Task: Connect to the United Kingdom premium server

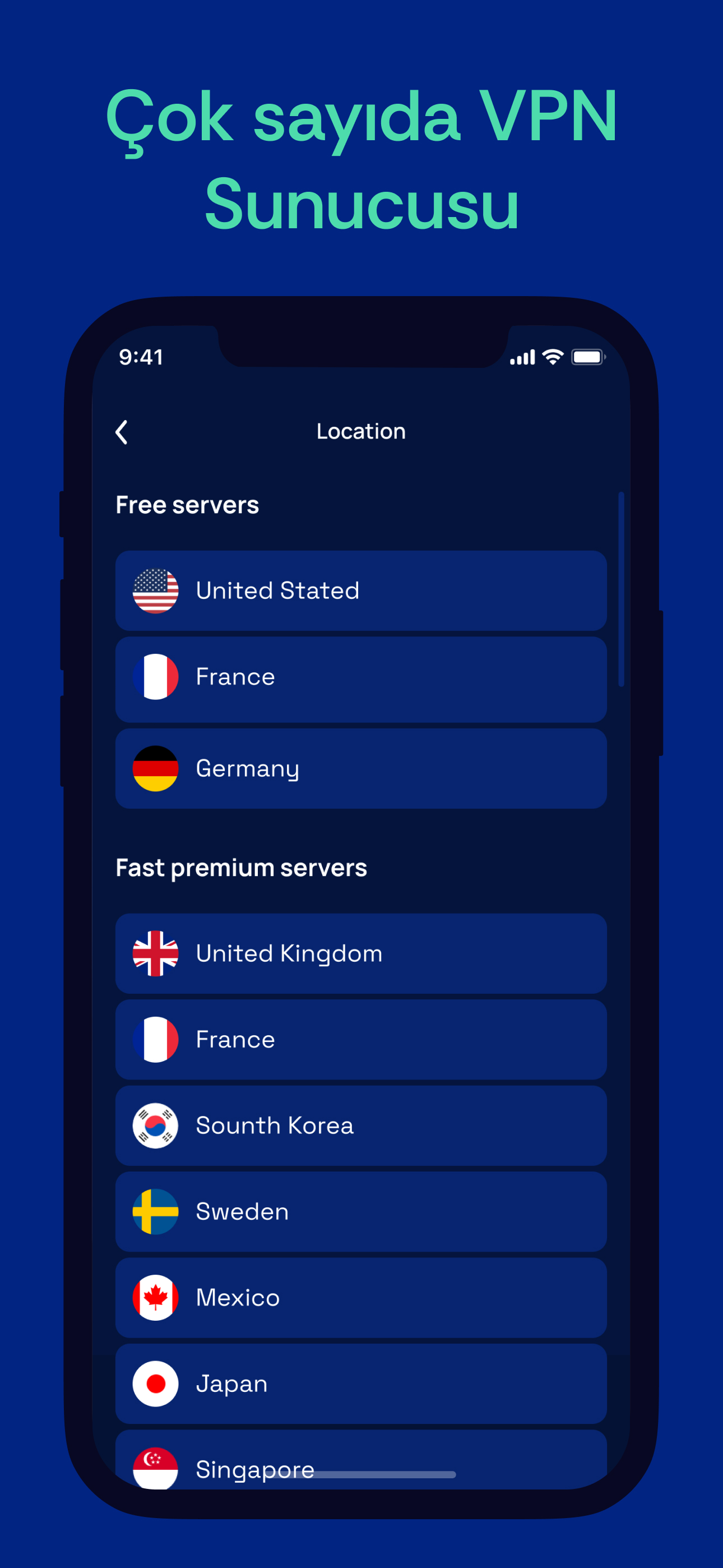Action: coord(360,953)
